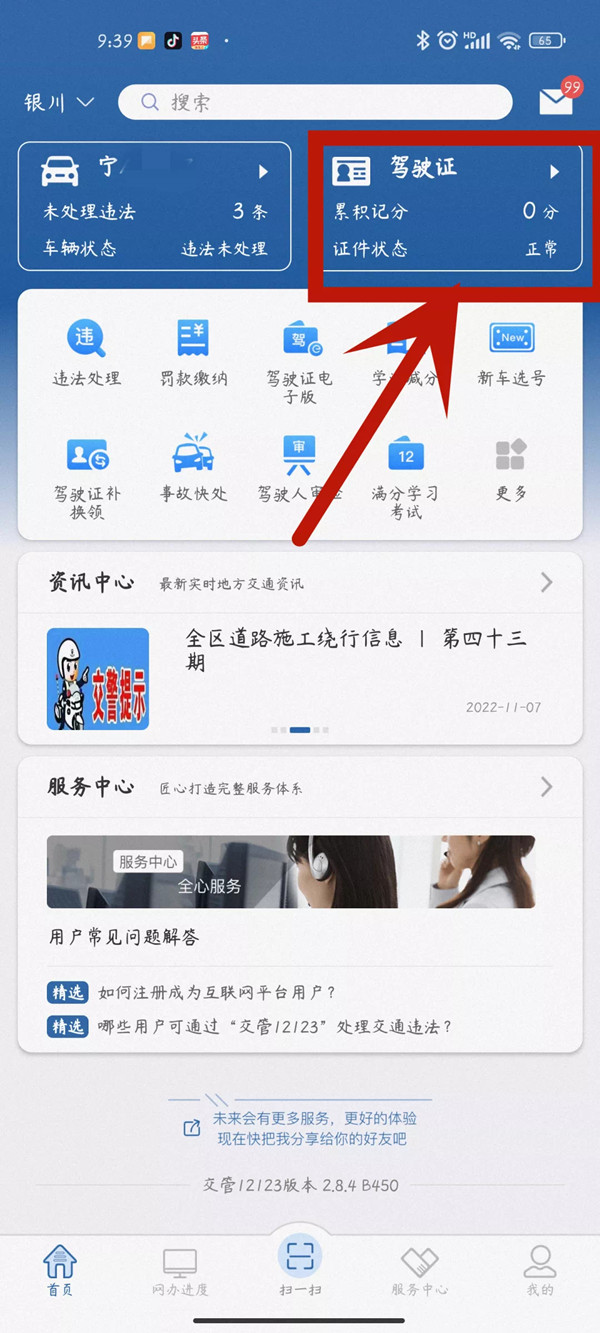This screenshot has height=1333, width=600.
Task: Open the 驾驶证 license card
Action: click(446, 207)
